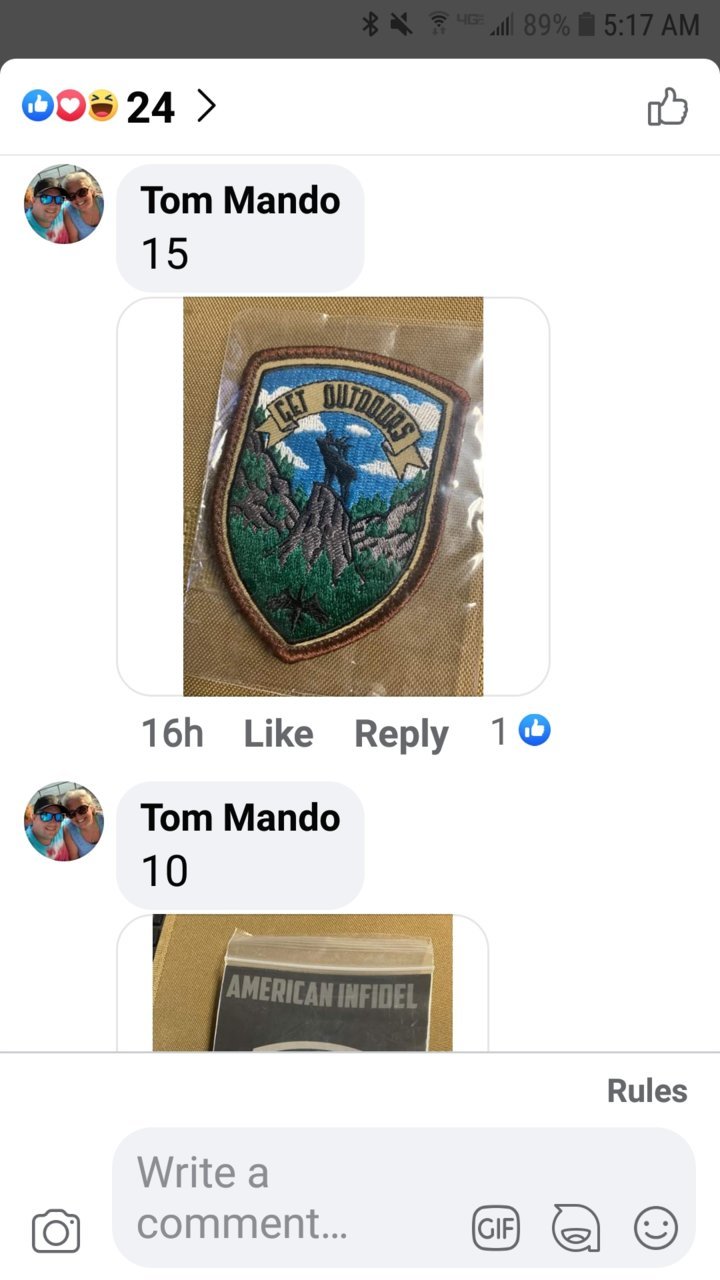
Task: Attach a photo with the camera icon
Action: click(56, 1230)
